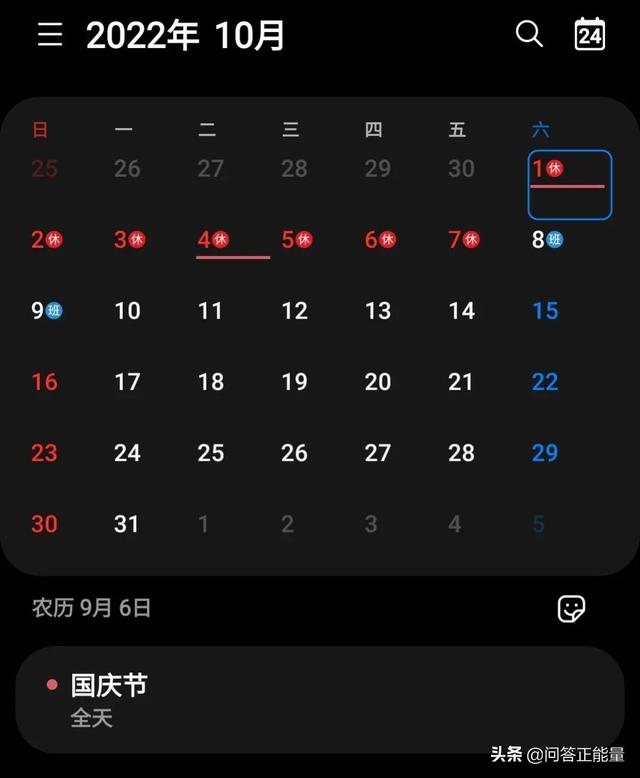This screenshot has width=640, height=778.
Task: Pick October 7 holiday date
Action: click(463, 240)
